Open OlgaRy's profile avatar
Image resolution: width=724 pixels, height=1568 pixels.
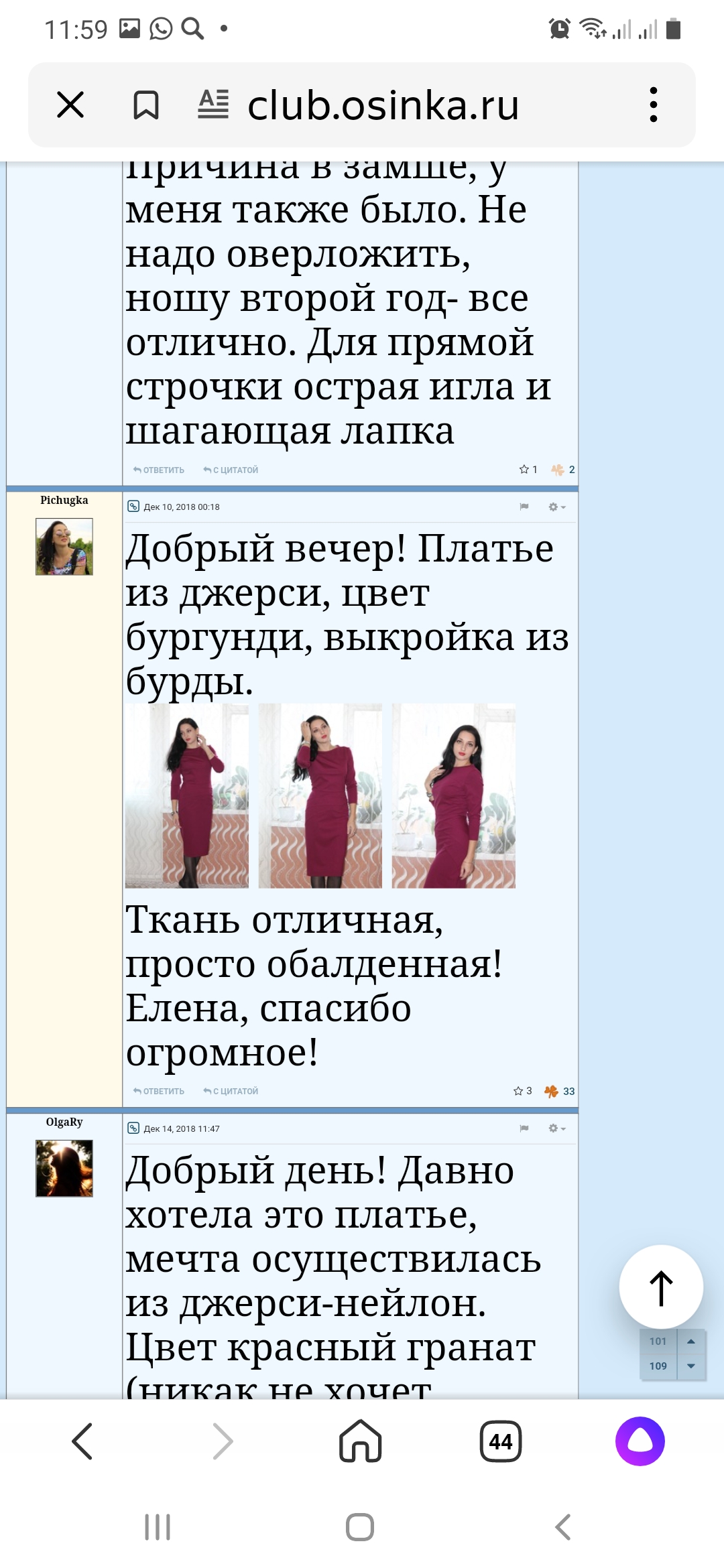click(64, 1169)
